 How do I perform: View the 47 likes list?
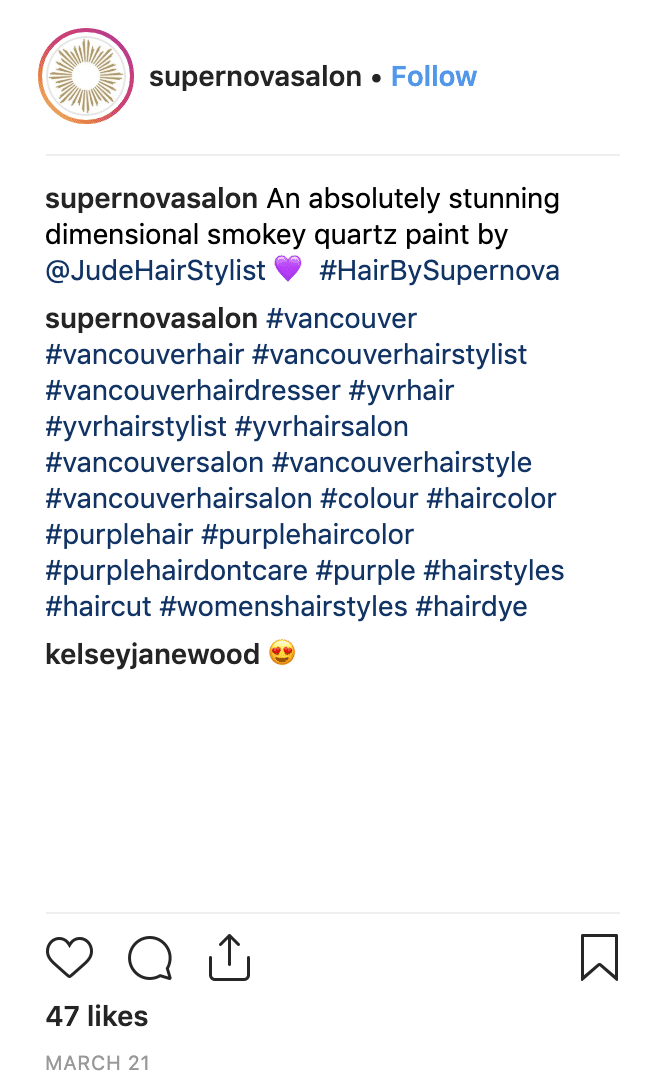[x=97, y=1017]
